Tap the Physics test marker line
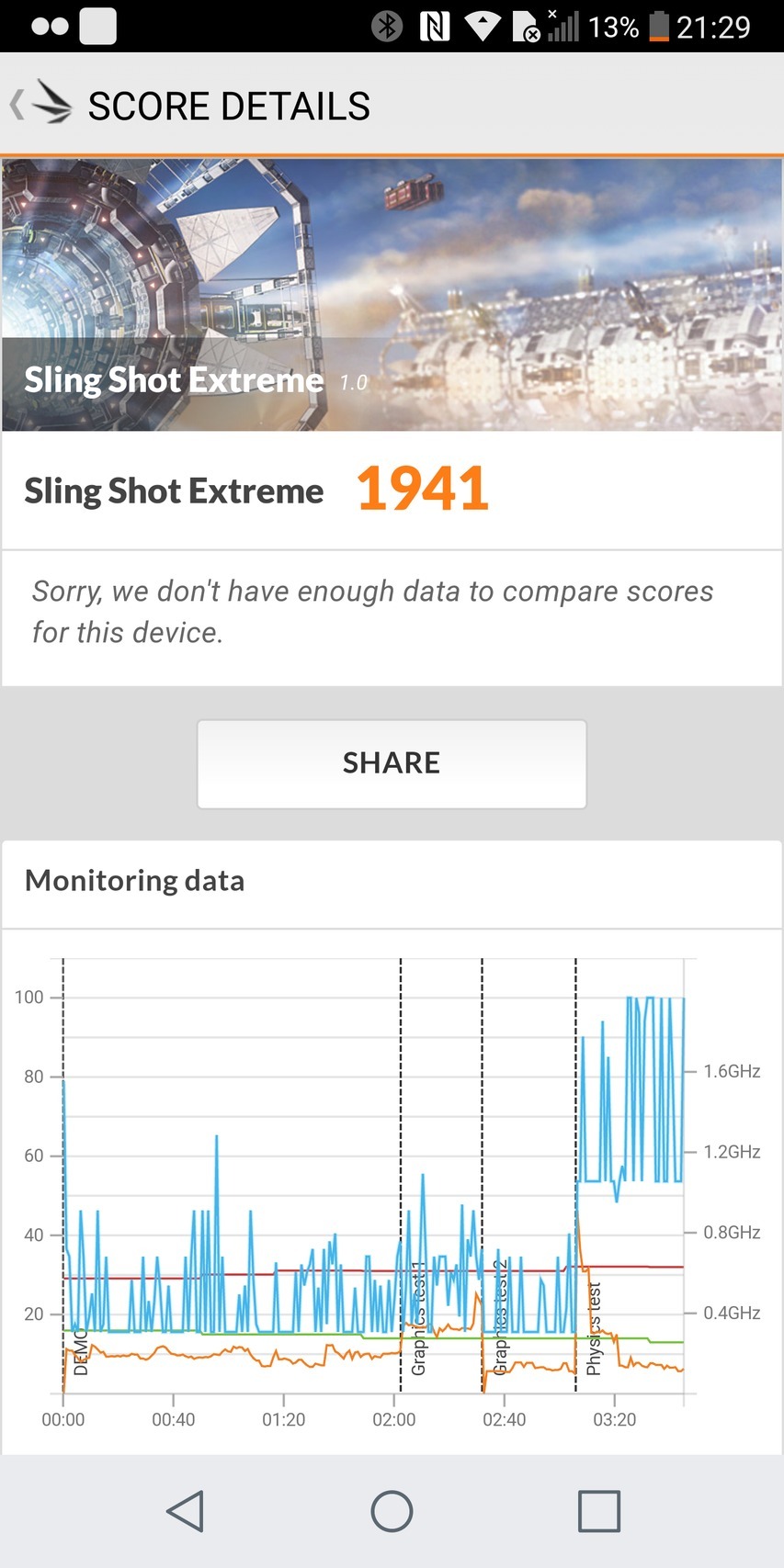This screenshot has height=1568, width=784. pyautogui.click(x=575, y=1176)
